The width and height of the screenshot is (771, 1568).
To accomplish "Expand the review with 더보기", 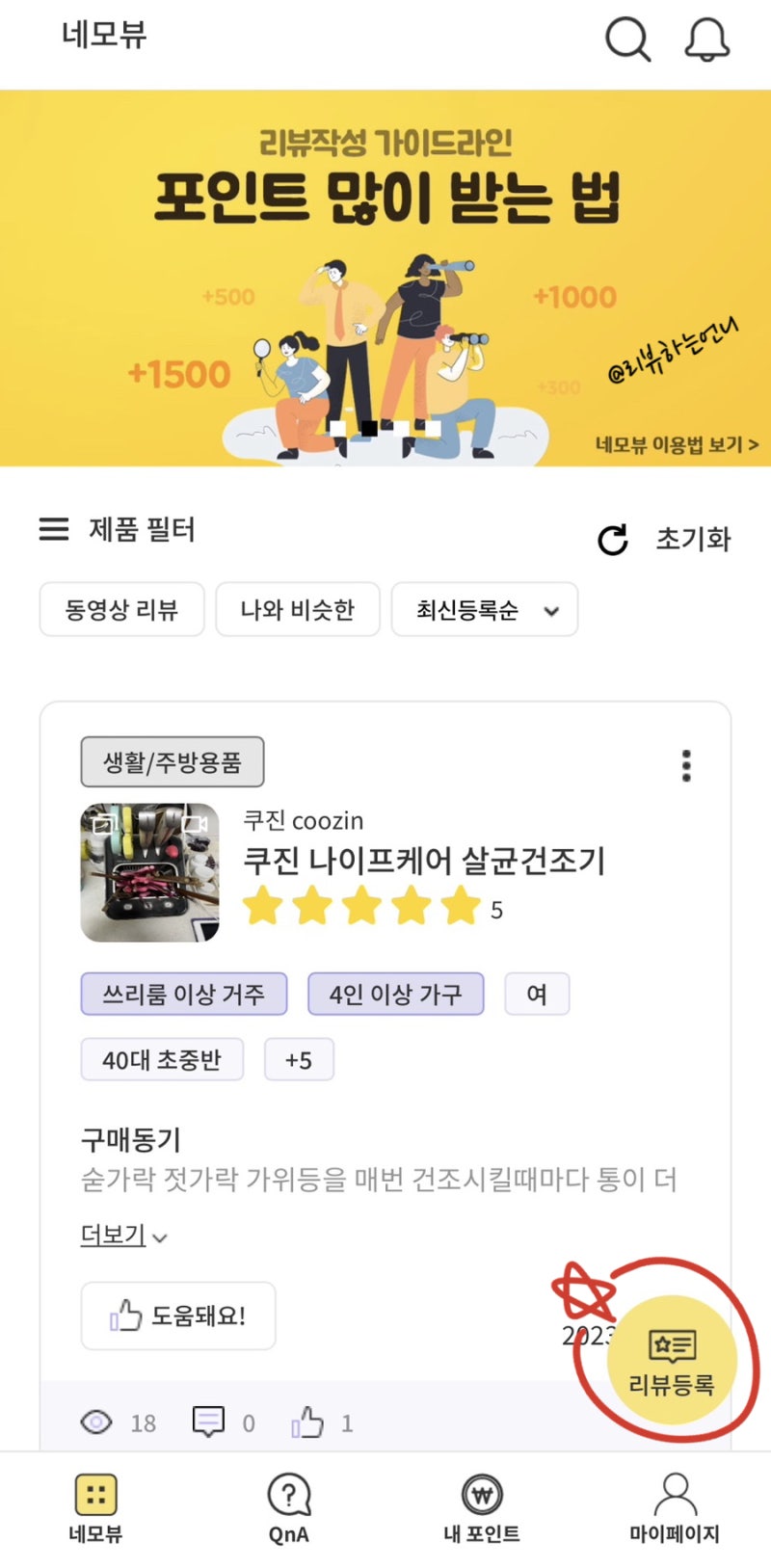I will (x=123, y=1236).
